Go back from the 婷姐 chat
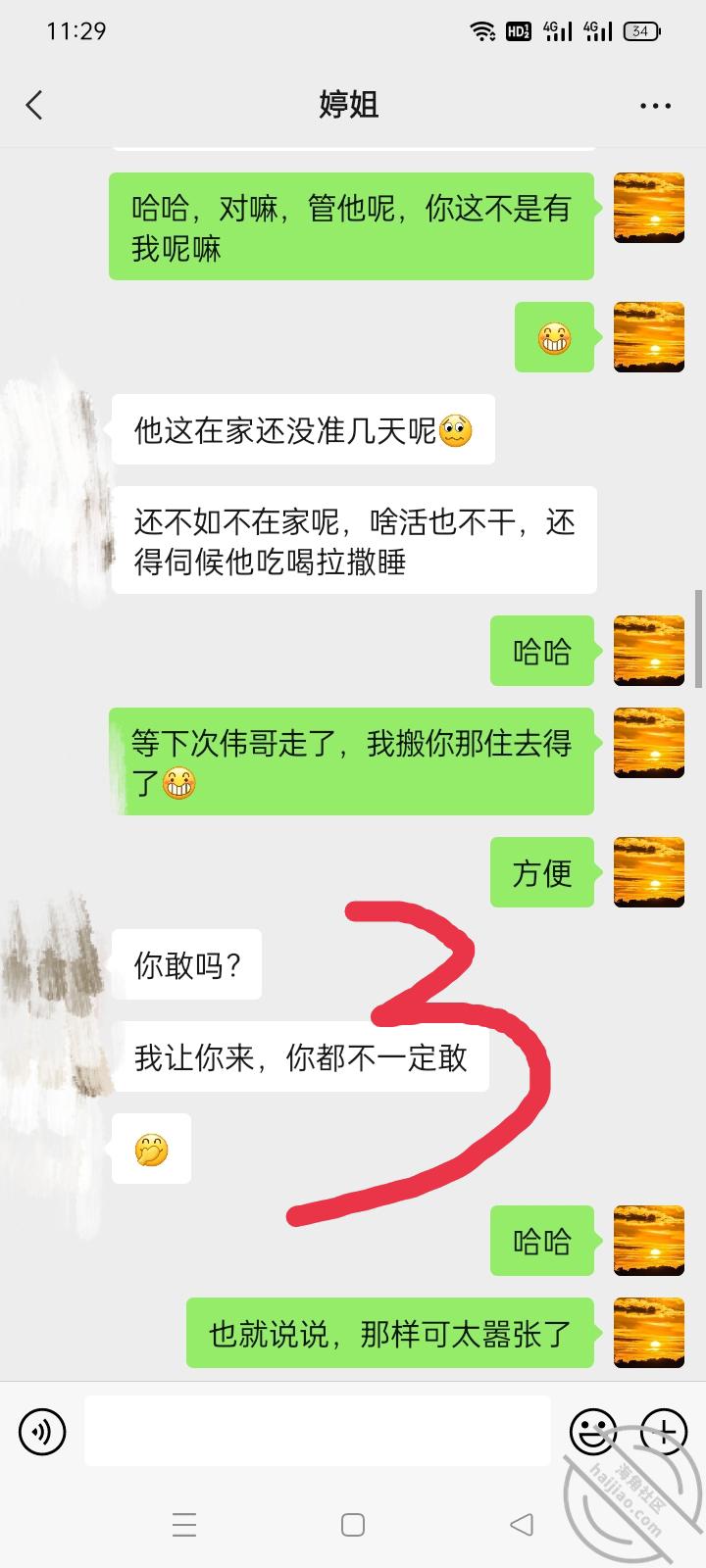This screenshot has width=706, height=1568. [35, 105]
